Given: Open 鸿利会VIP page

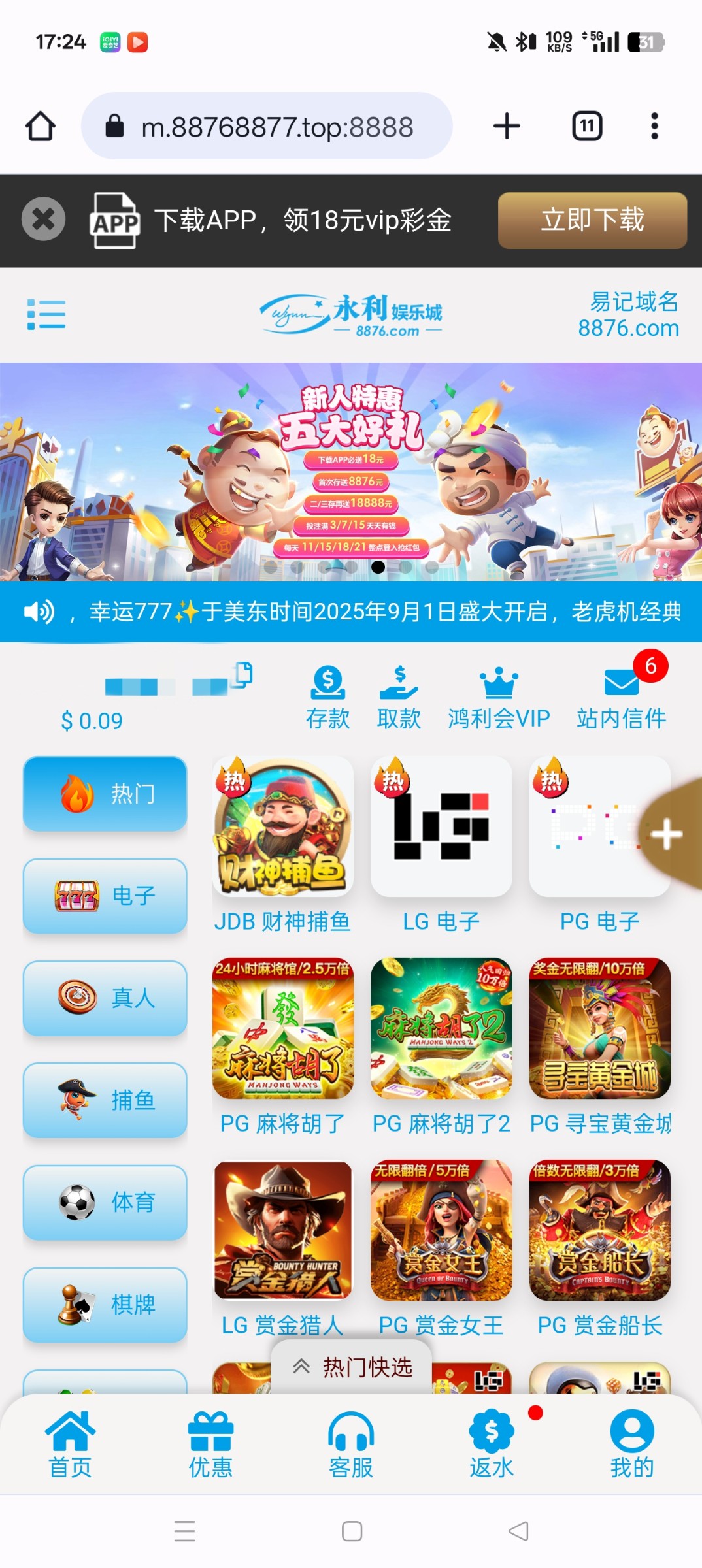Looking at the screenshot, I should (499, 697).
